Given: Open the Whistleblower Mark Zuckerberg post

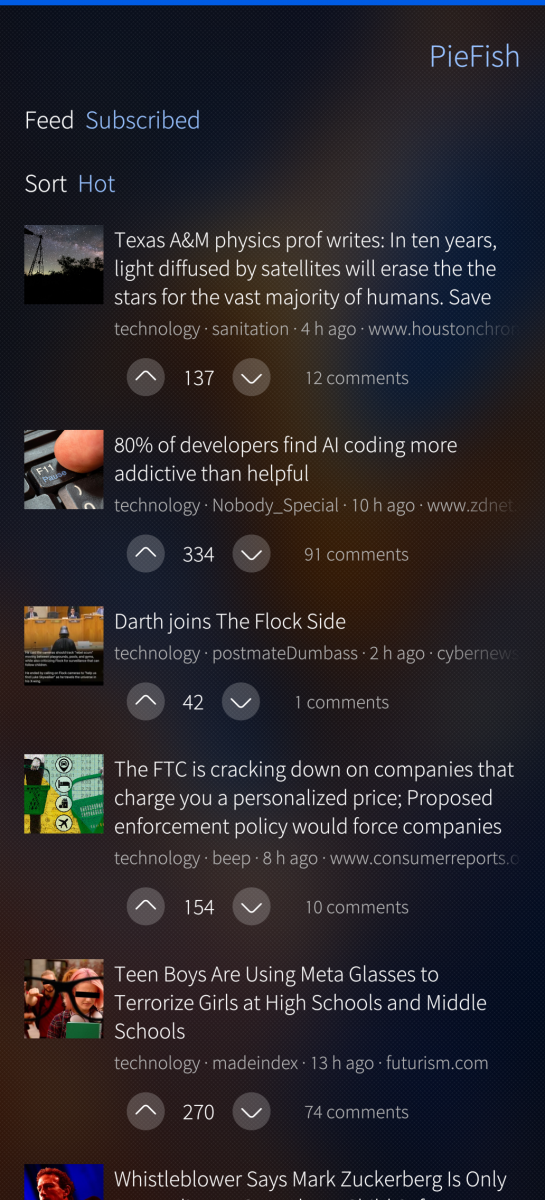Looking at the screenshot, I should [x=311, y=1181].
